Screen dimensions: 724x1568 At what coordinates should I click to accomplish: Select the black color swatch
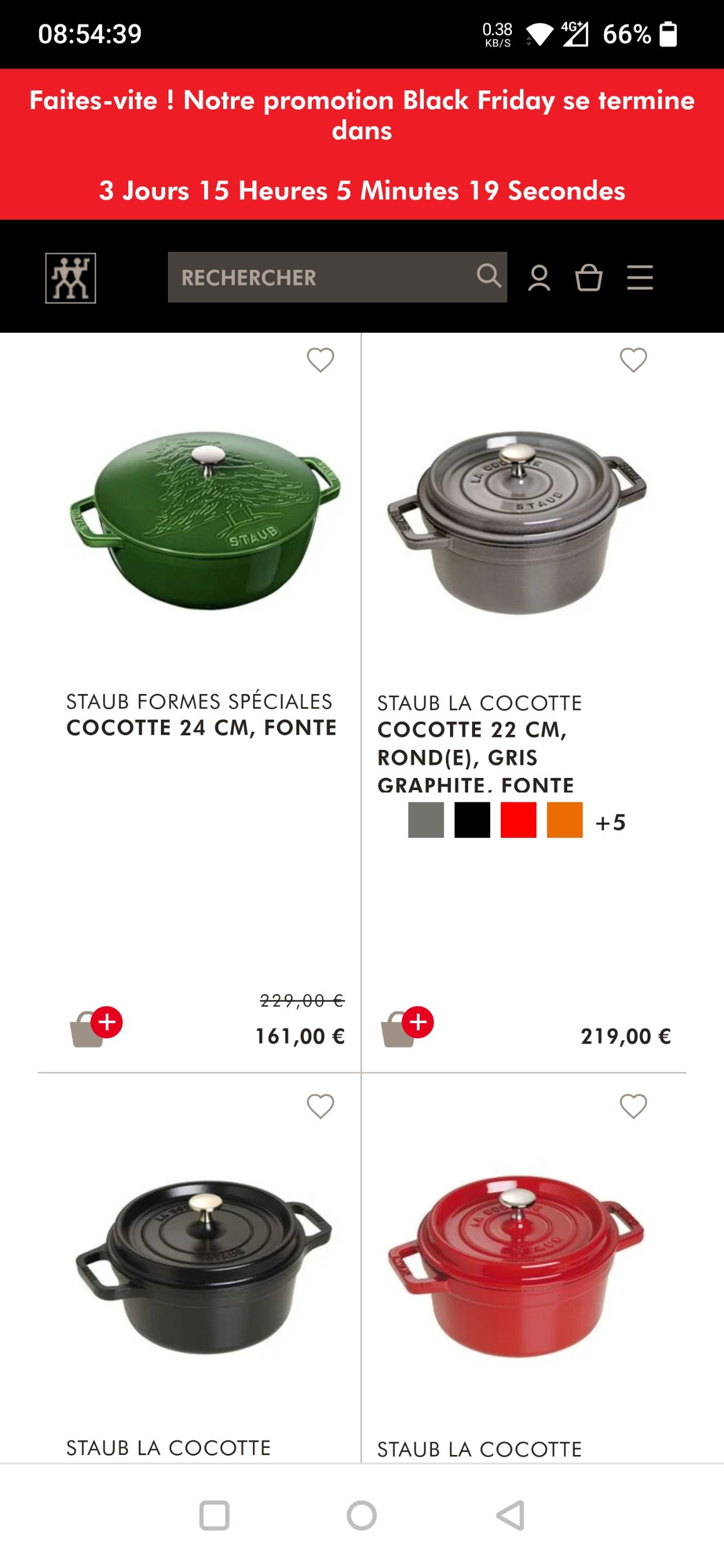coord(472,820)
